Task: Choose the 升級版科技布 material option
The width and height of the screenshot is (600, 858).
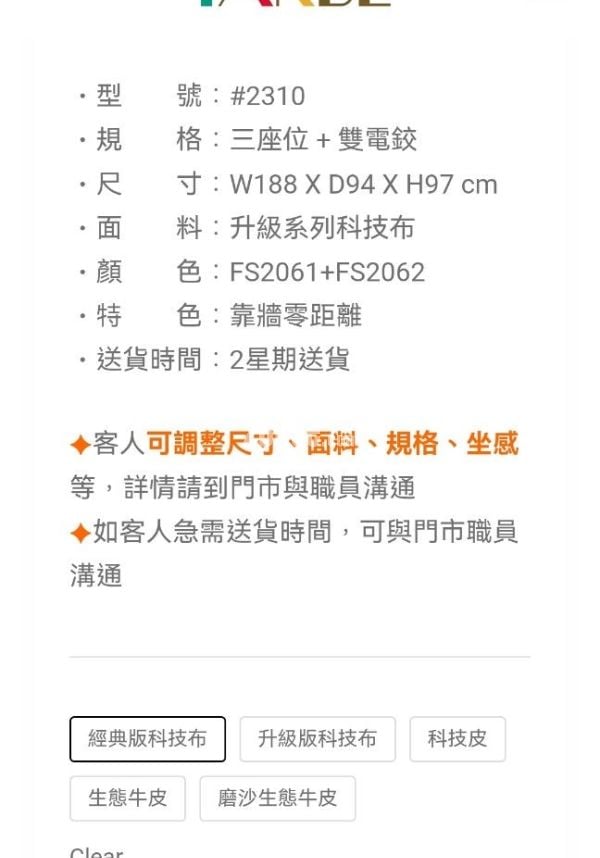Action: [x=317, y=739]
